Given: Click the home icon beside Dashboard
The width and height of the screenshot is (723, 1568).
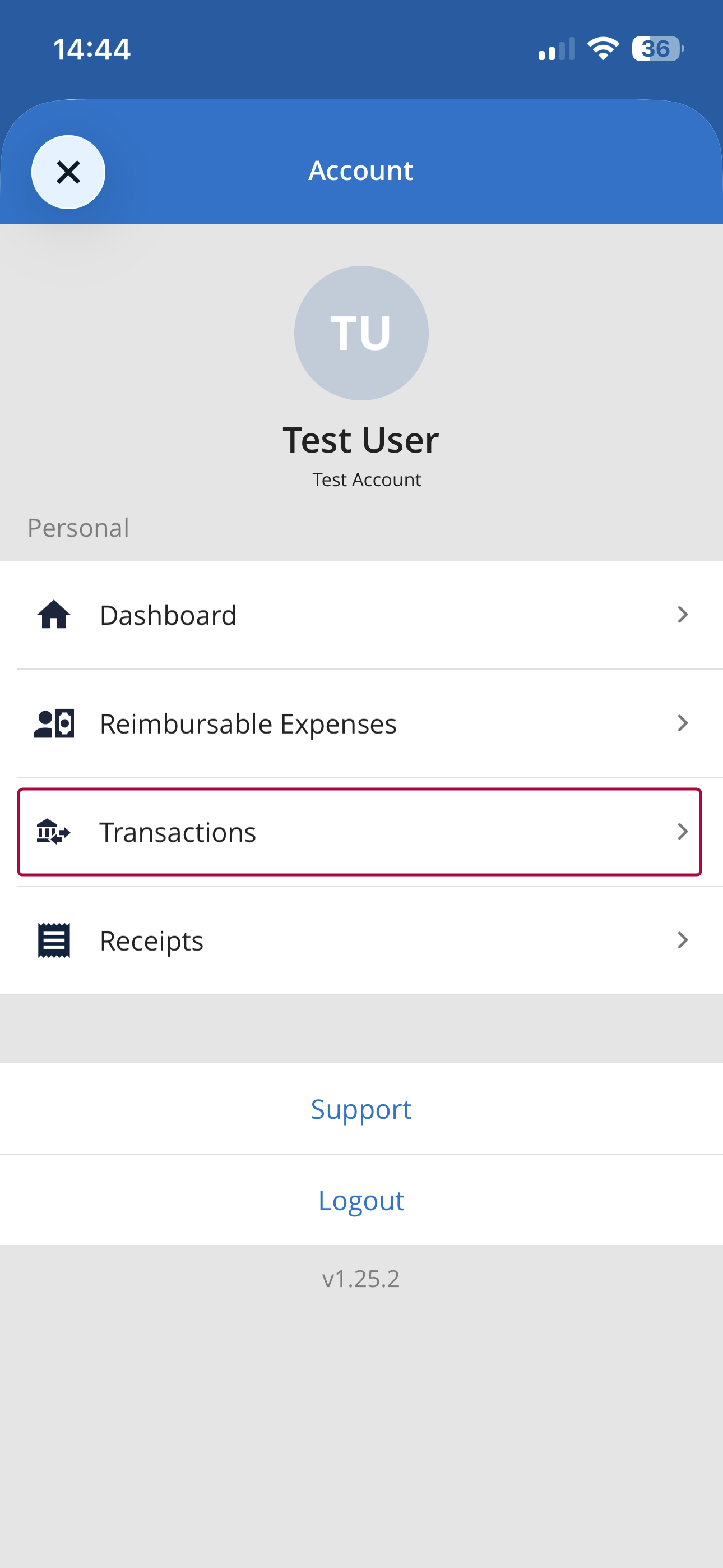Looking at the screenshot, I should (x=54, y=615).
